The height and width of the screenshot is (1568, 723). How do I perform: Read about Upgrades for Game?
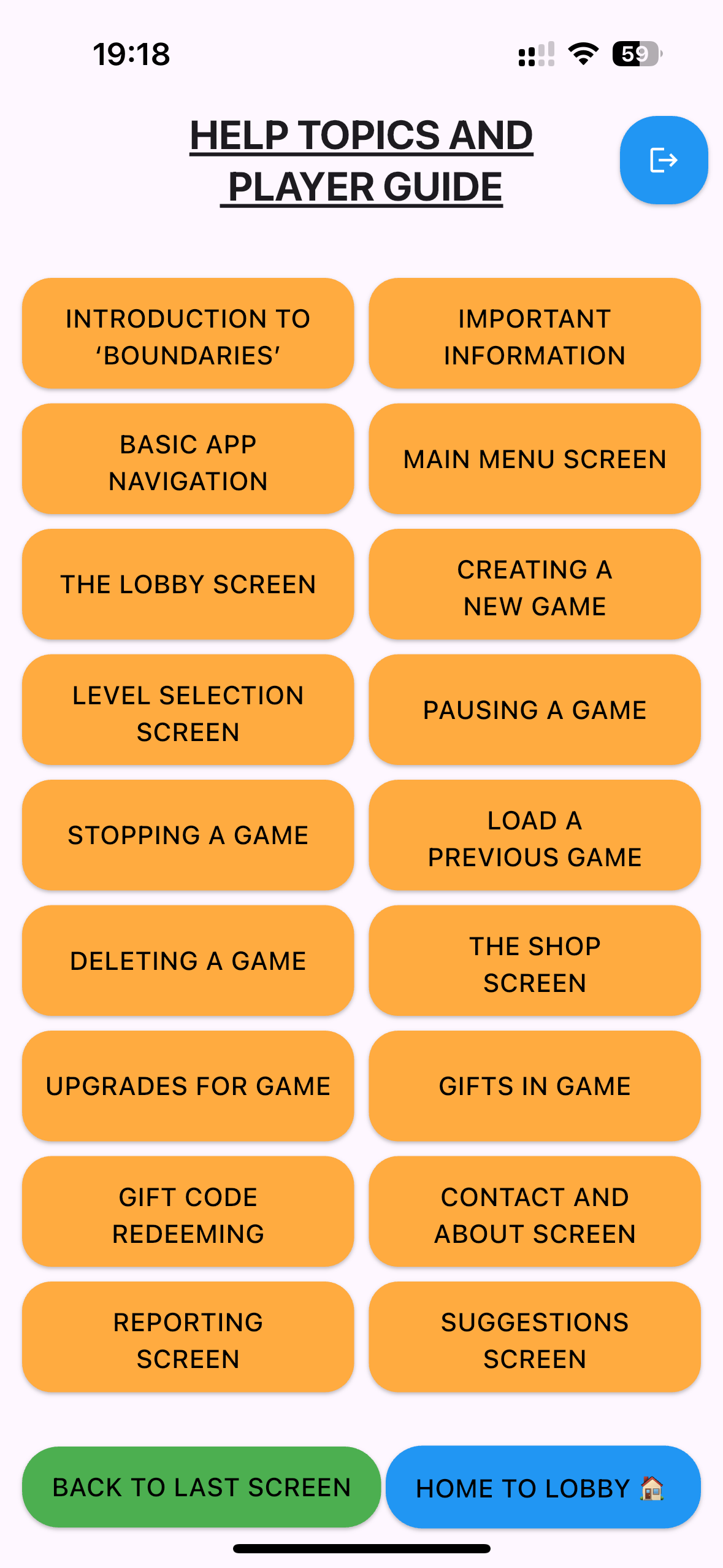click(188, 1086)
